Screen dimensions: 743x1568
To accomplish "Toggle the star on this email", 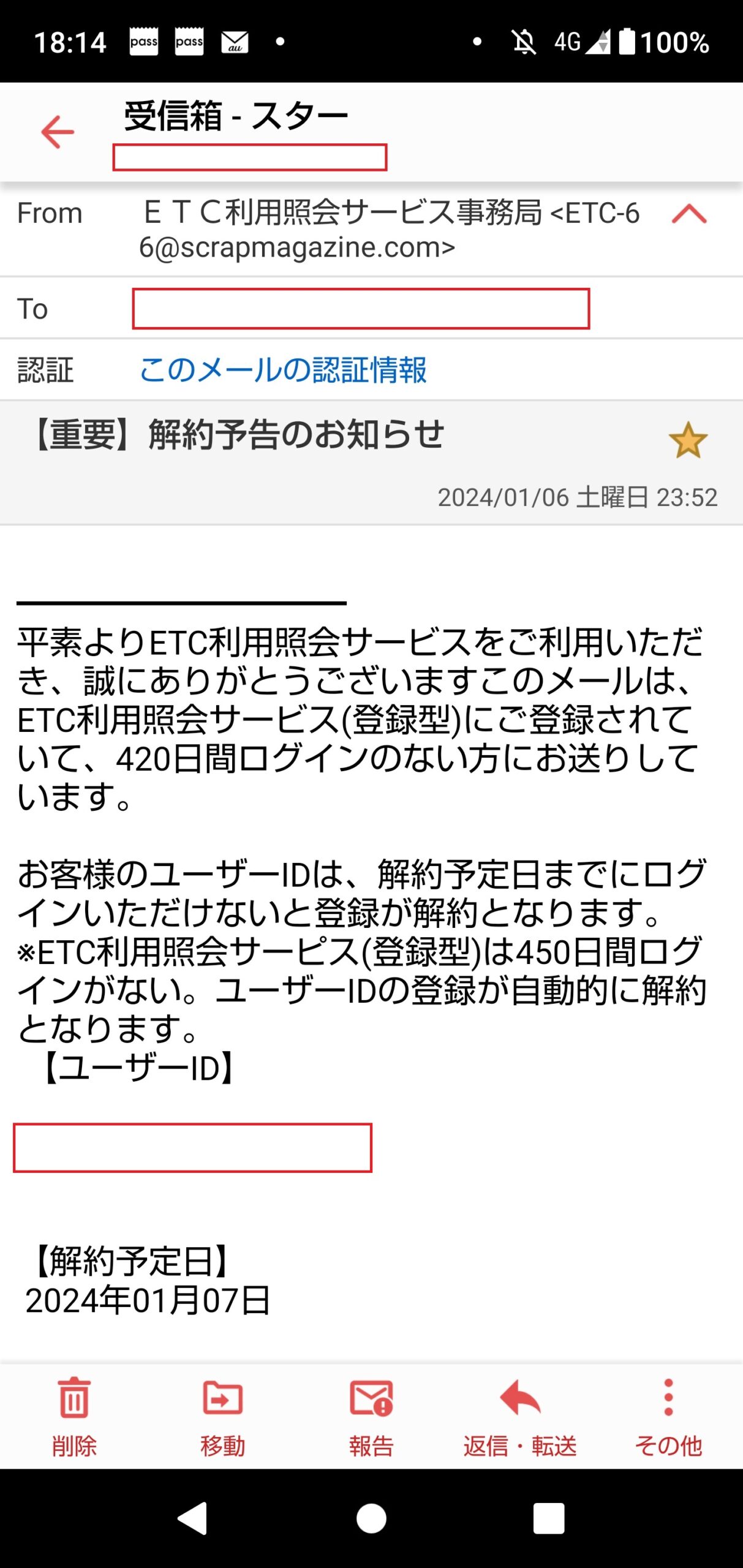I will (687, 440).
